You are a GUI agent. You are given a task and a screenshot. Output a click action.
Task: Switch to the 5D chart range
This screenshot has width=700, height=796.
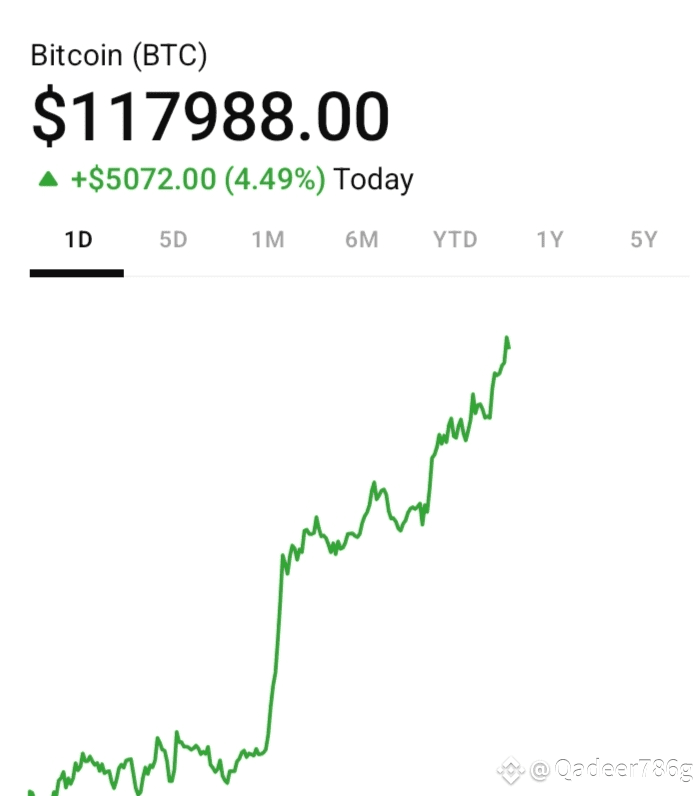pyautogui.click(x=173, y=240)
